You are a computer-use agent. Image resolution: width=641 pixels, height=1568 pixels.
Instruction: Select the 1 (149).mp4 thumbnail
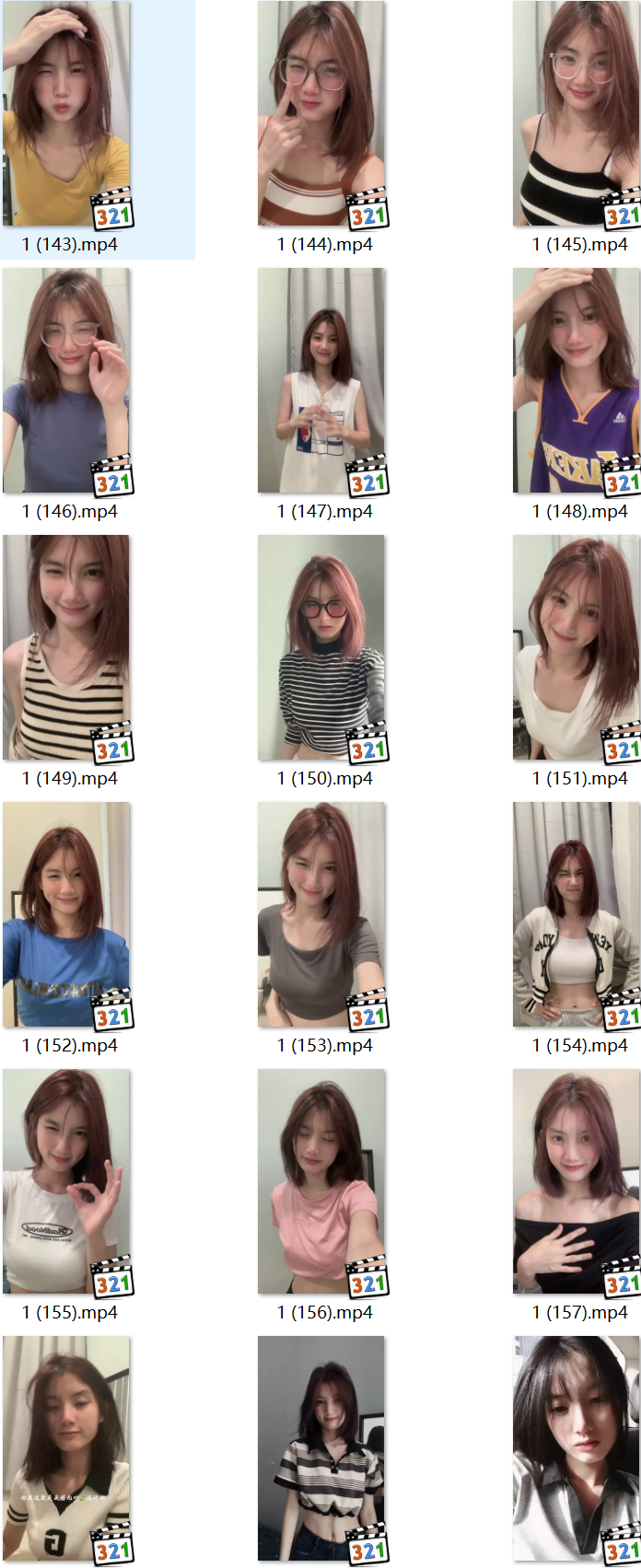(66, 648)
